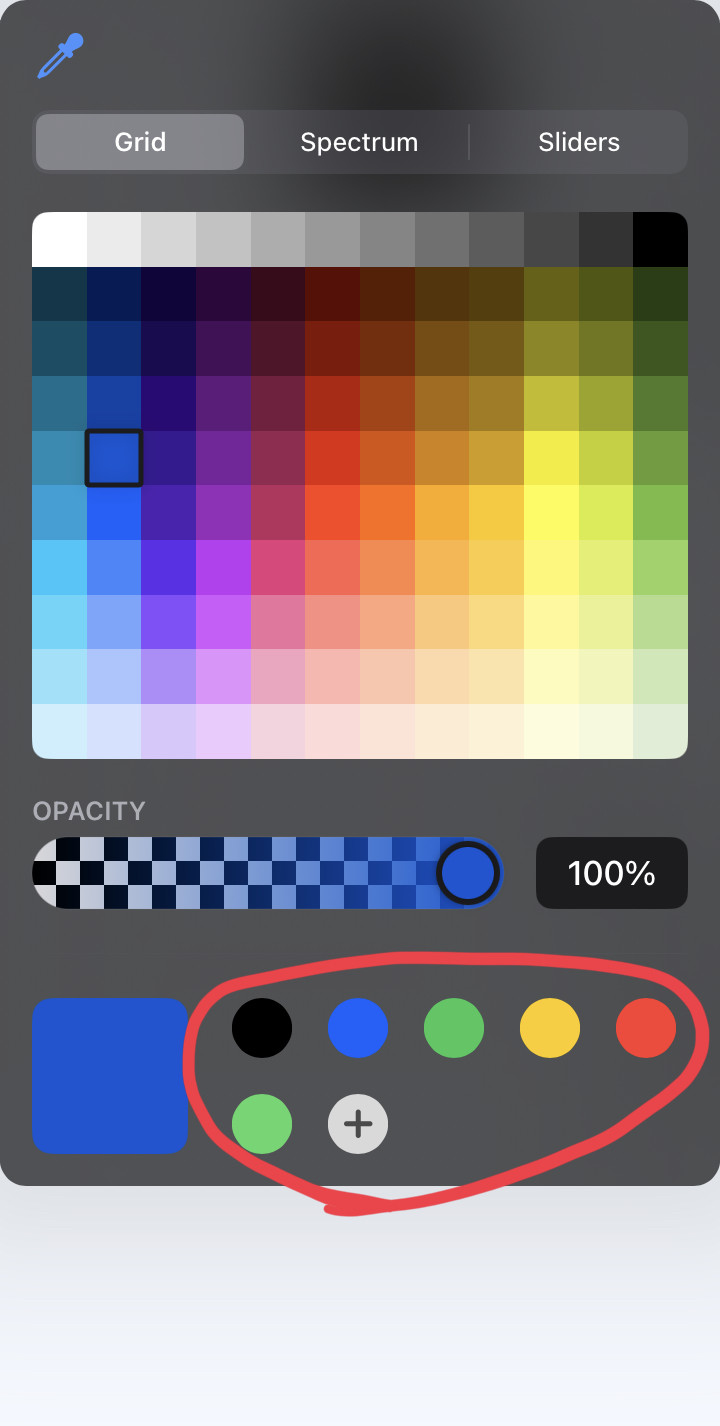Select the eyedropper tool
This screenshot has width=720, height=1426.
tap(58, 57)
